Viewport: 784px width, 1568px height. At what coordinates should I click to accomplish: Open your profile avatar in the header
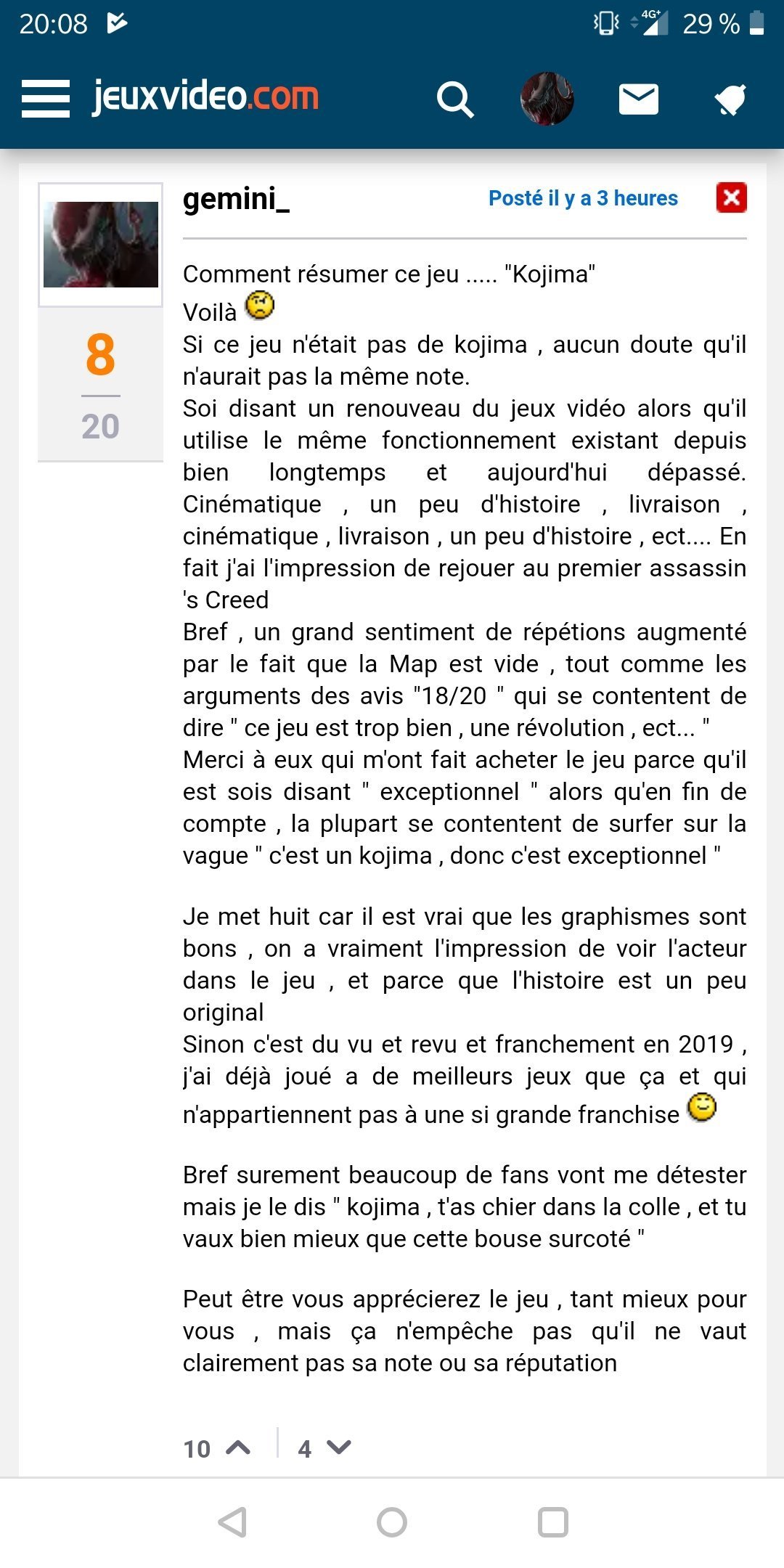click(547, 99)
